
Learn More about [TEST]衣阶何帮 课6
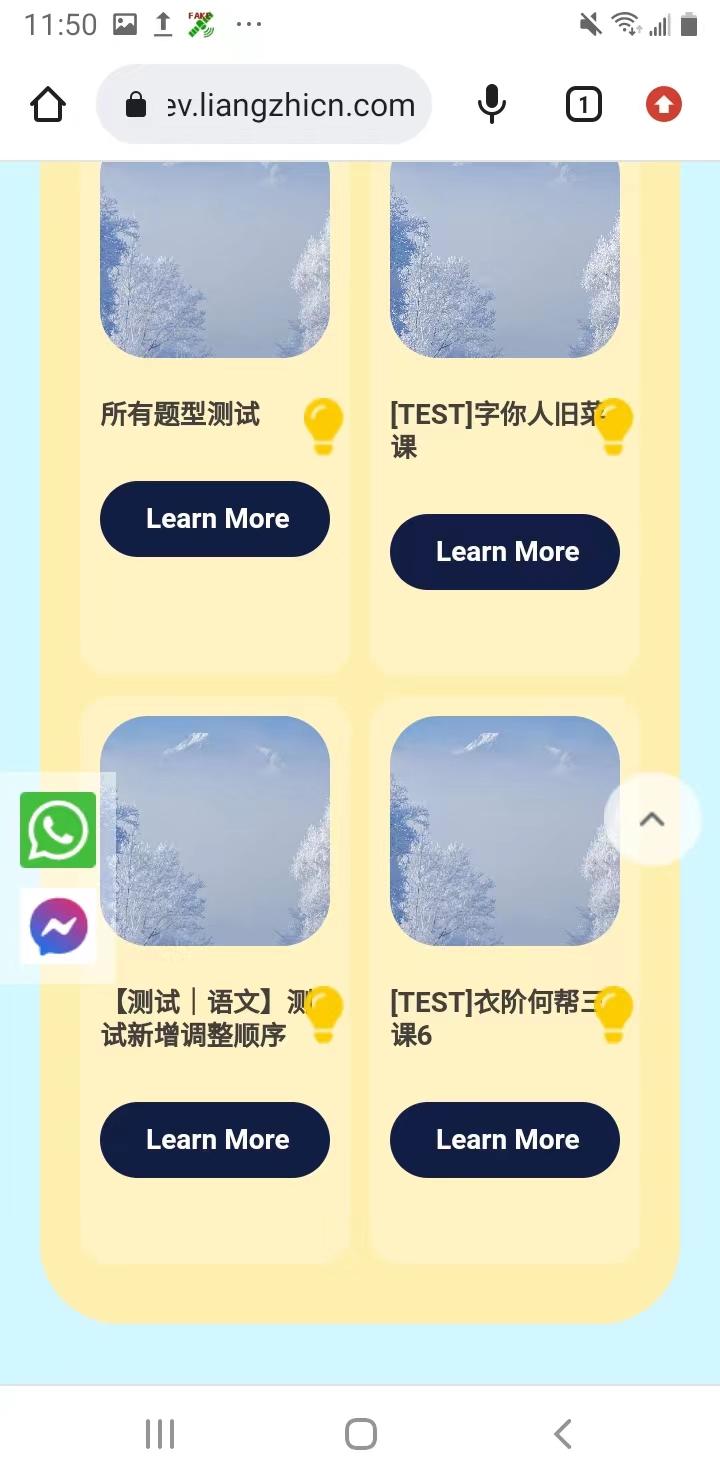(x=505, y=1140)
